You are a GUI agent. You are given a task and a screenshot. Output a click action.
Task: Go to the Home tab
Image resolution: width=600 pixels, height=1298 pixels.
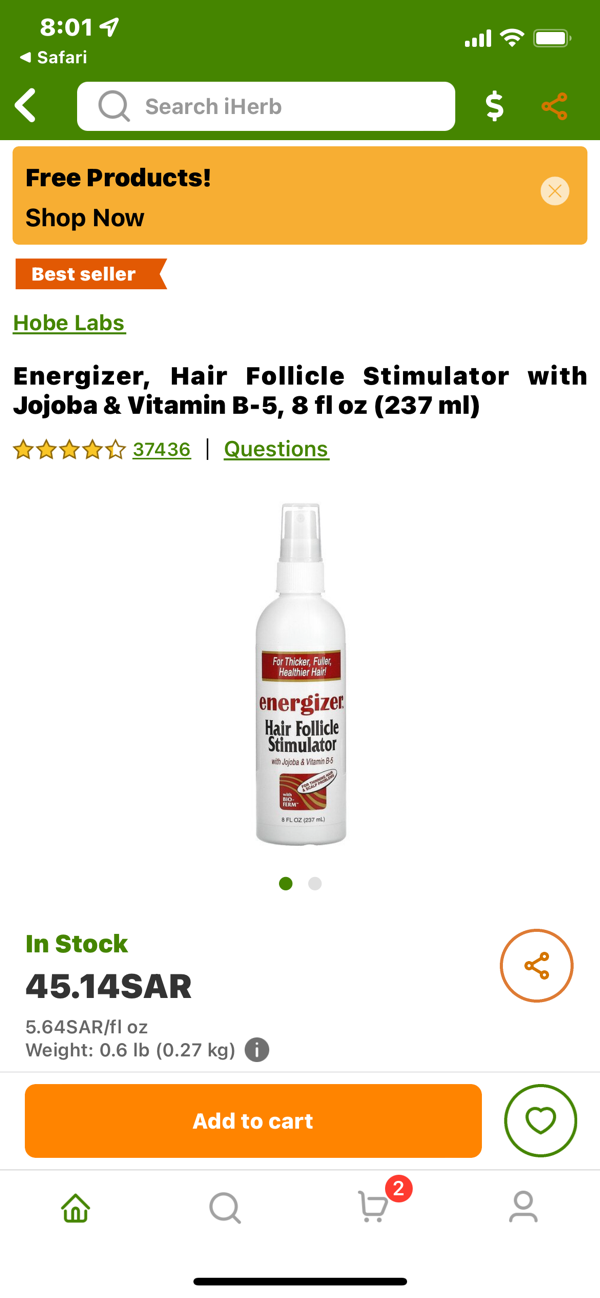coord(76,1208)
